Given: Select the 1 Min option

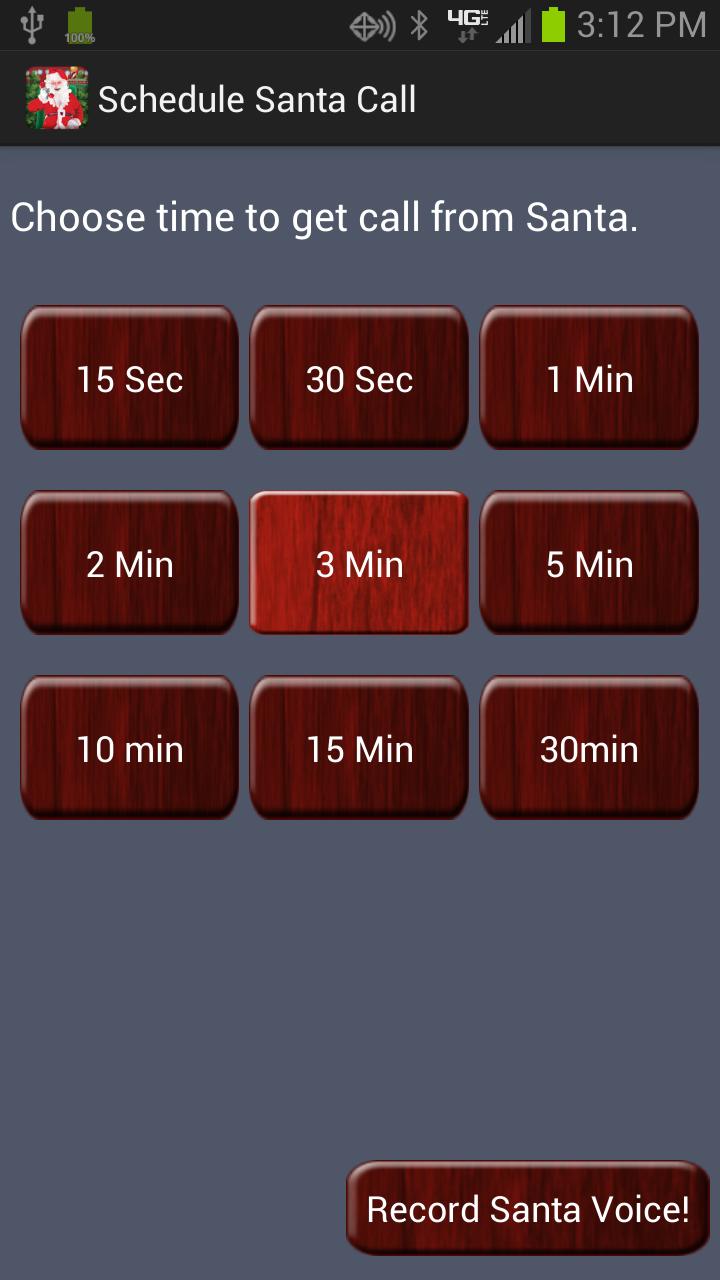Looking at the screenshot, I should pos(589,378).
